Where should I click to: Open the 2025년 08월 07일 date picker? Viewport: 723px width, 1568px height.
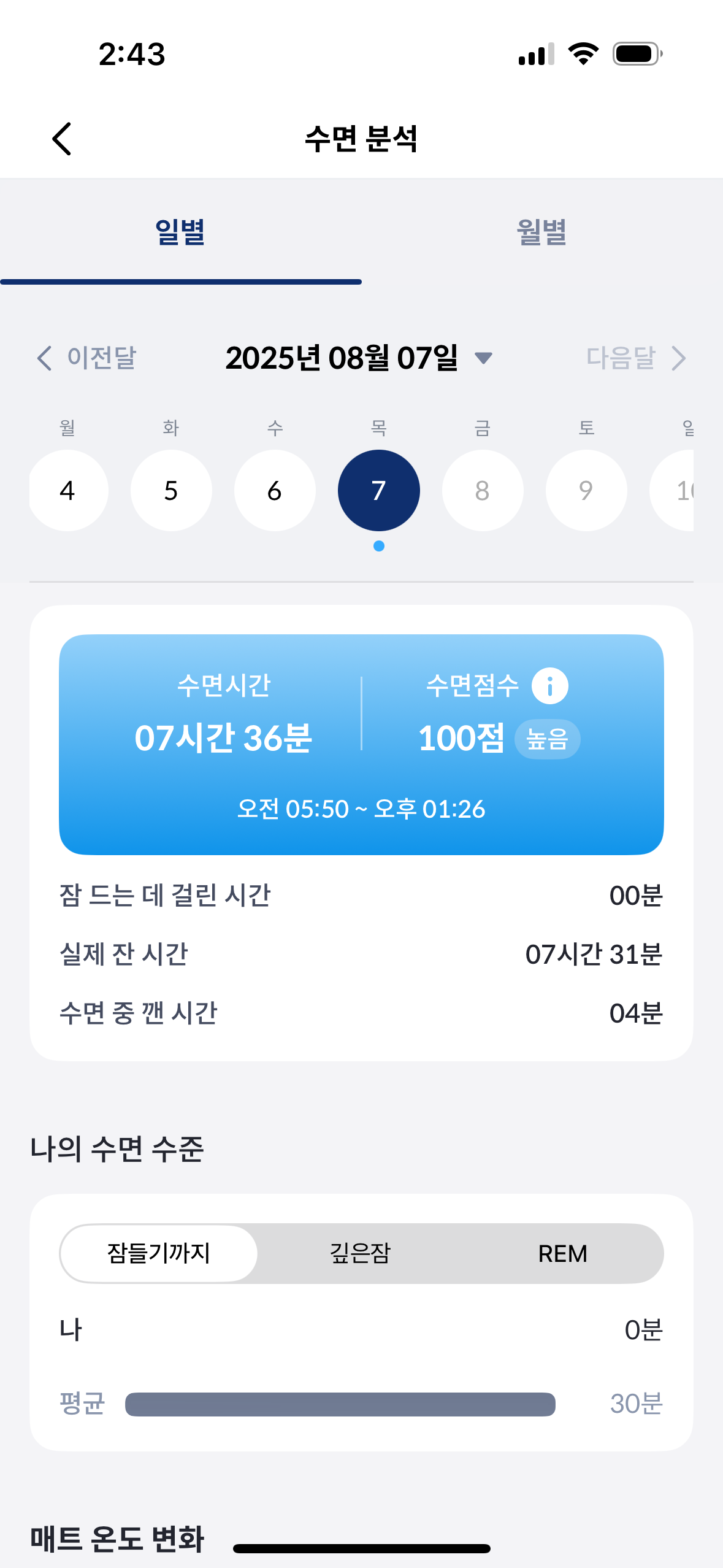[359, 358]
